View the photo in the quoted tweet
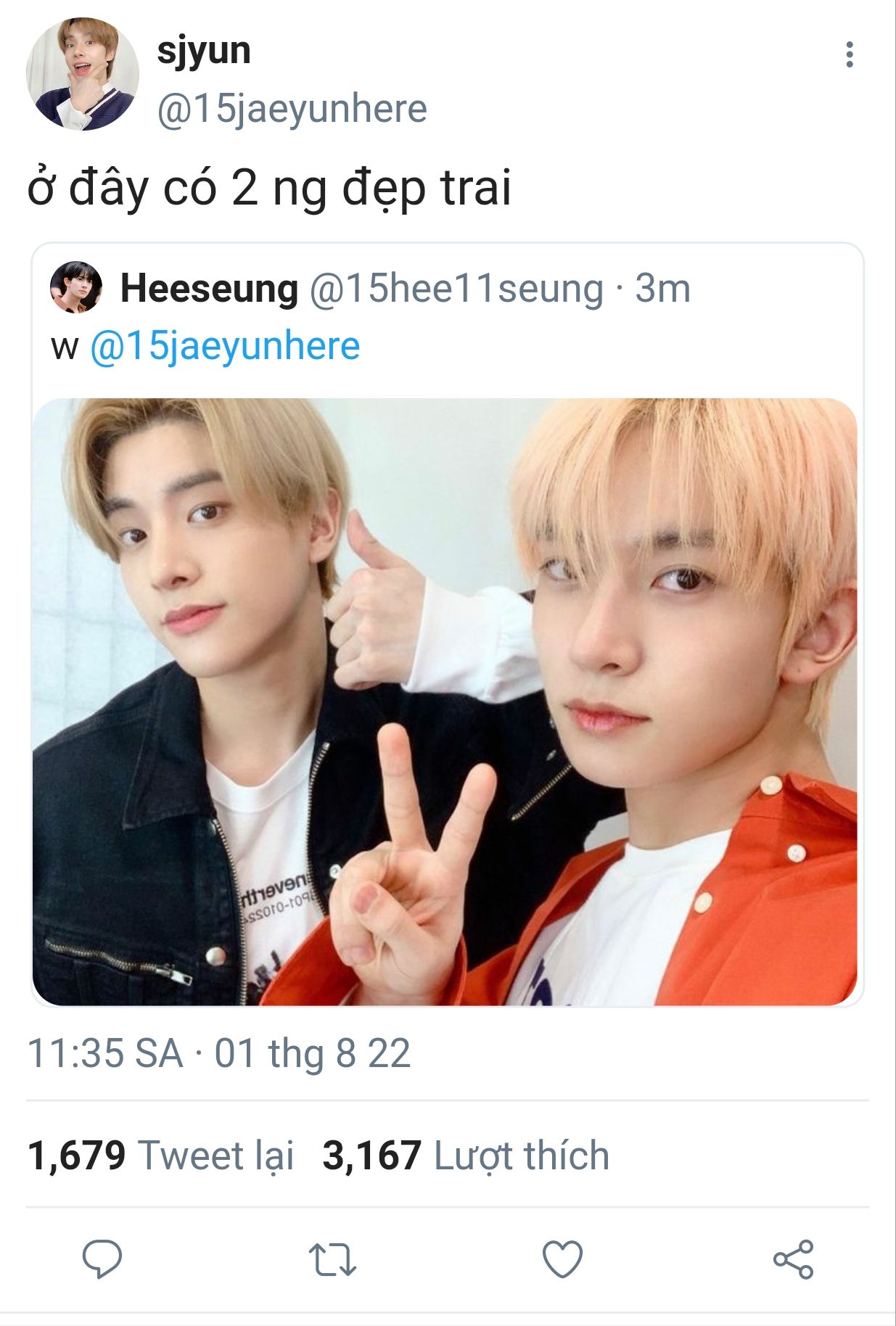 (445, 701)
